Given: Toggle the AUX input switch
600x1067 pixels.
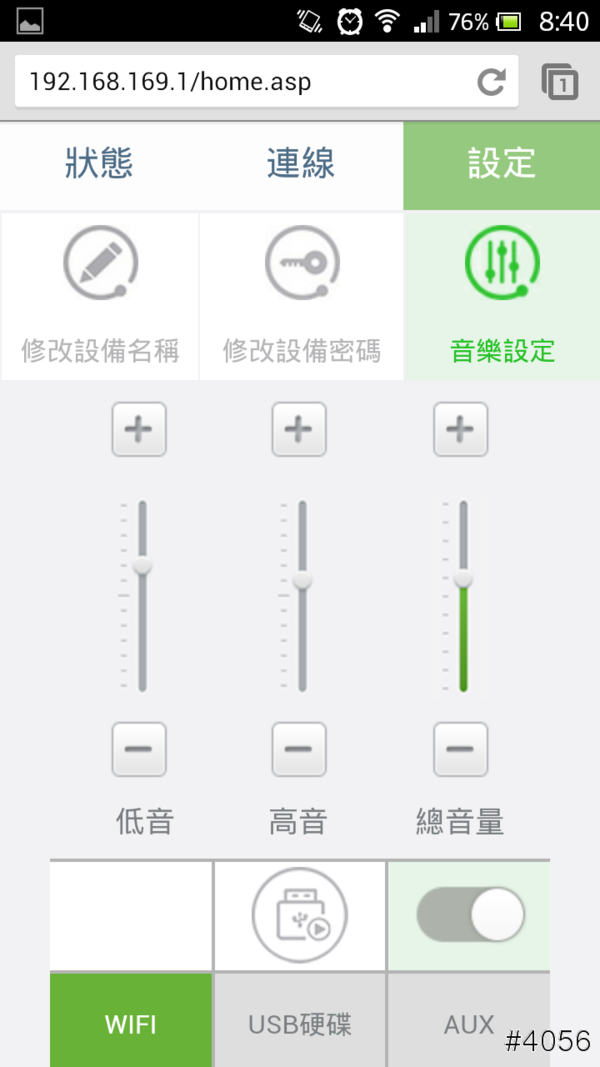Looking at the screenshot, I should (x=469, y=914).
